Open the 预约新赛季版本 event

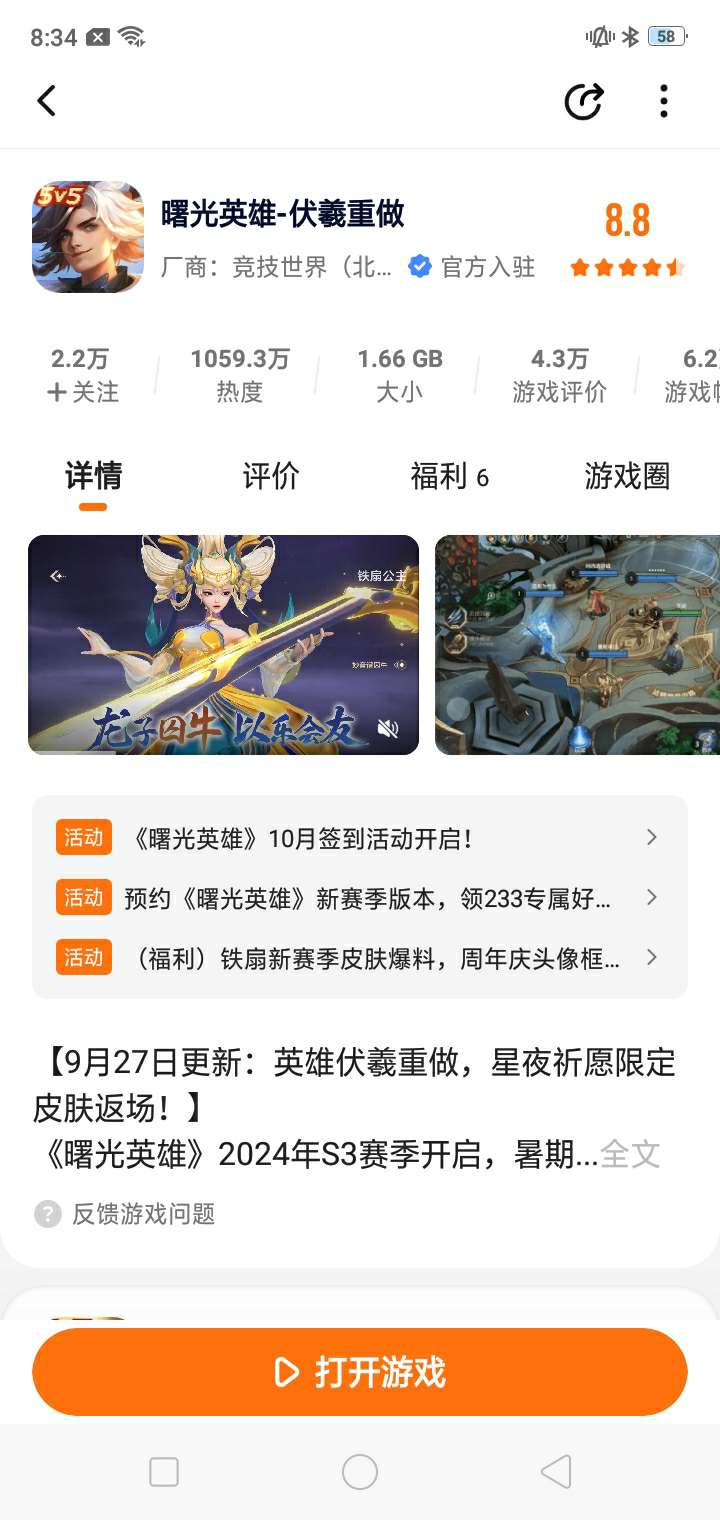point(360,898)
